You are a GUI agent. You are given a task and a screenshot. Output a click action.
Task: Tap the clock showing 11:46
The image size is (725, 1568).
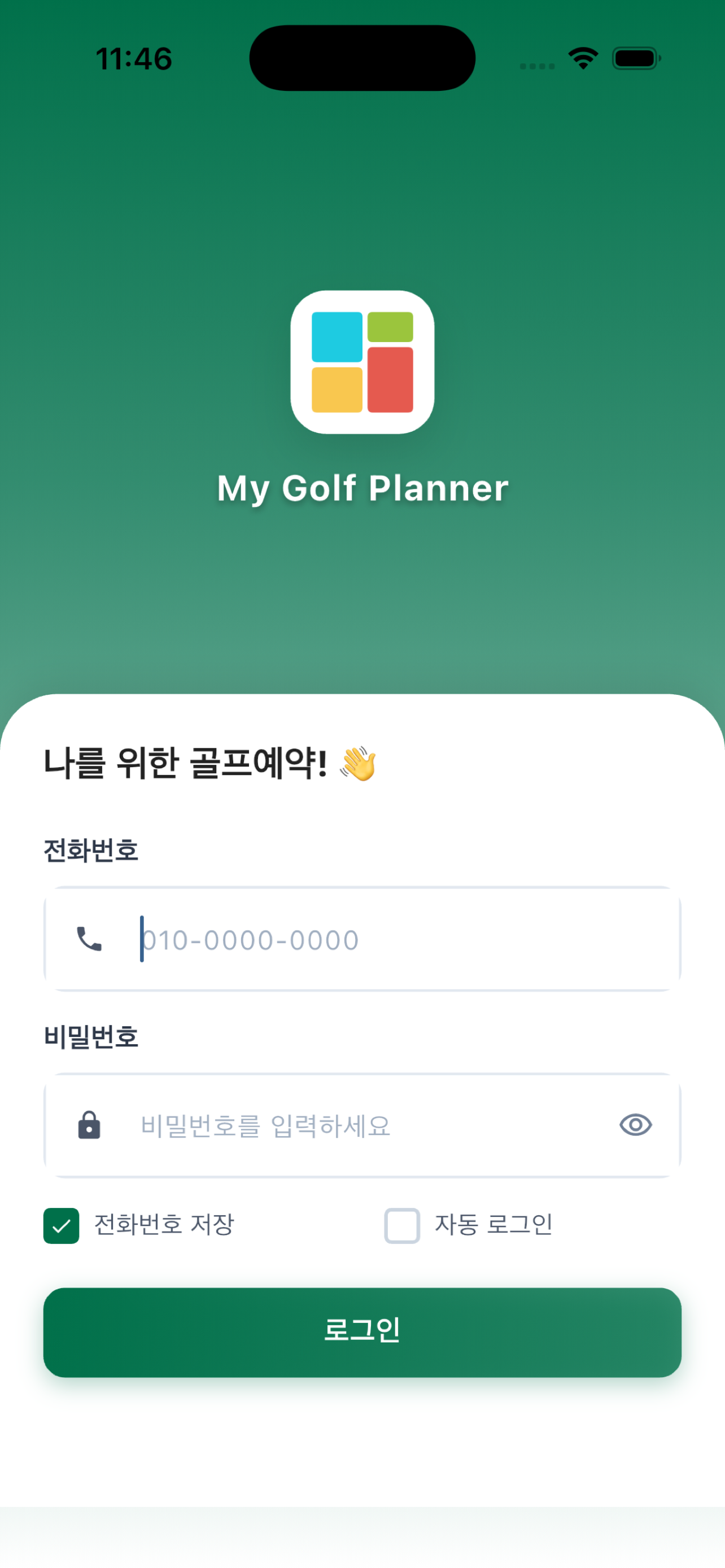[134, 56]
